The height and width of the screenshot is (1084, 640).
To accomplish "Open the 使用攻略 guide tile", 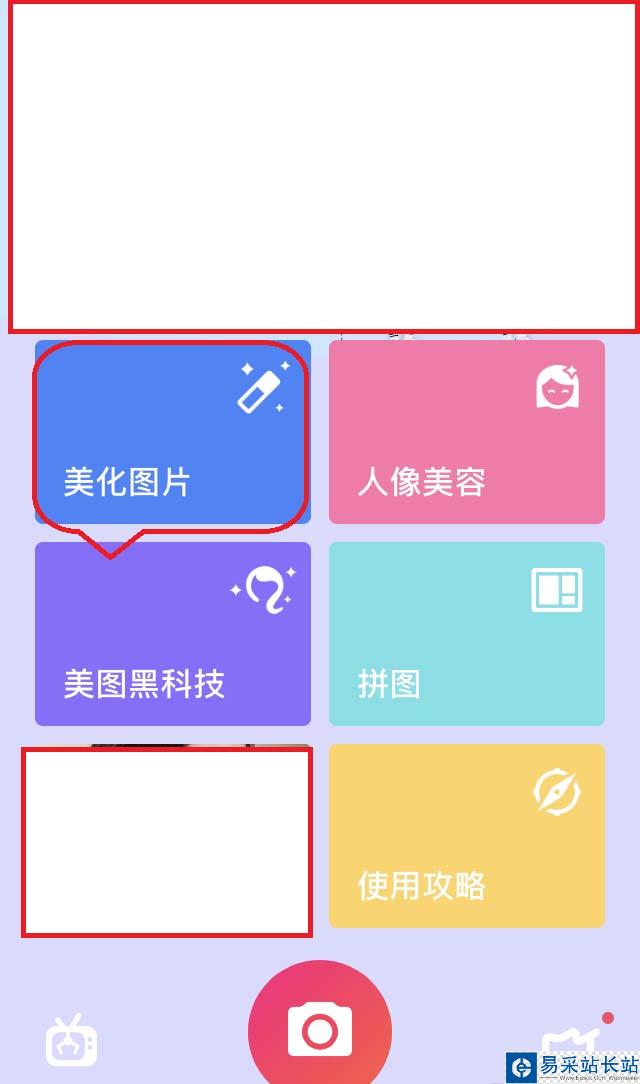I will coord(466,836).
